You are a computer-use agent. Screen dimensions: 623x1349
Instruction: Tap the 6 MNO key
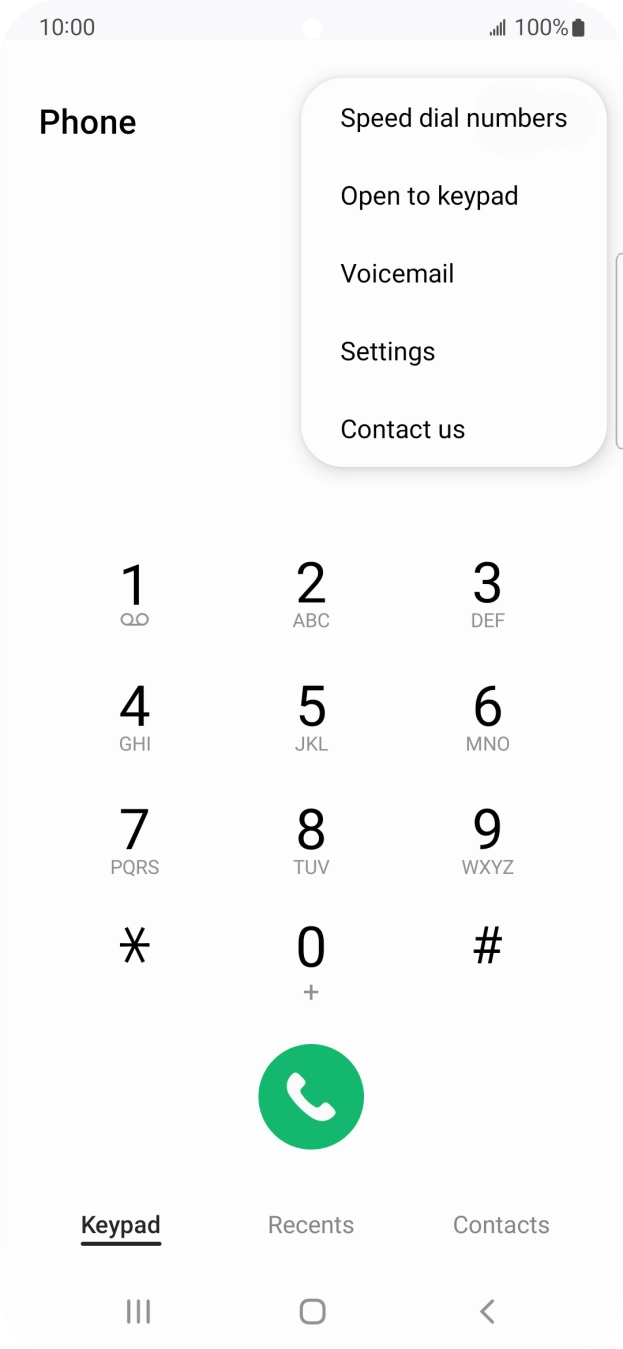[487, 717]
